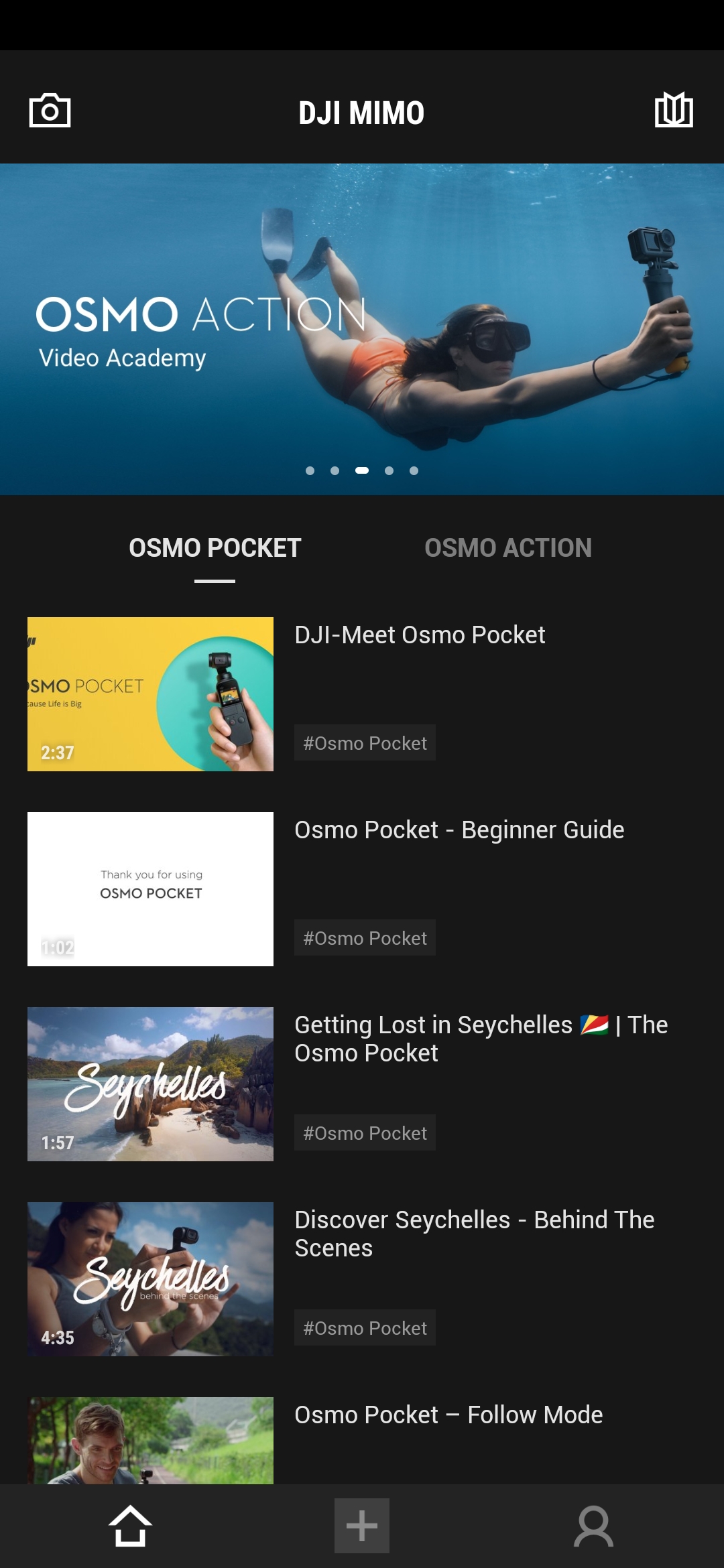This screenshot has width=724, height=1568.
Task: Tap the plus create button
Action: [x=362, y=1526]
